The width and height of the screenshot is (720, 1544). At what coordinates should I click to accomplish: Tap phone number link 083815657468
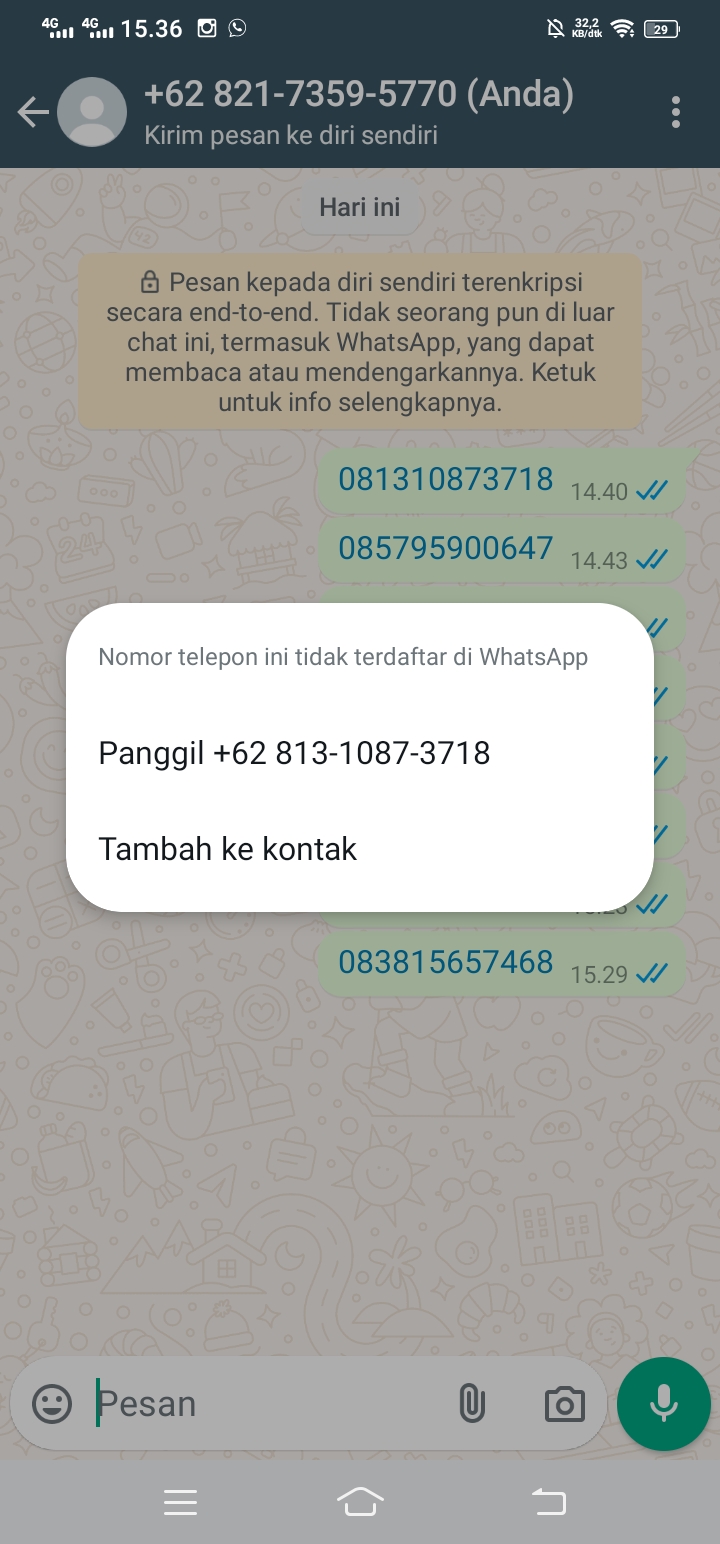445,962
